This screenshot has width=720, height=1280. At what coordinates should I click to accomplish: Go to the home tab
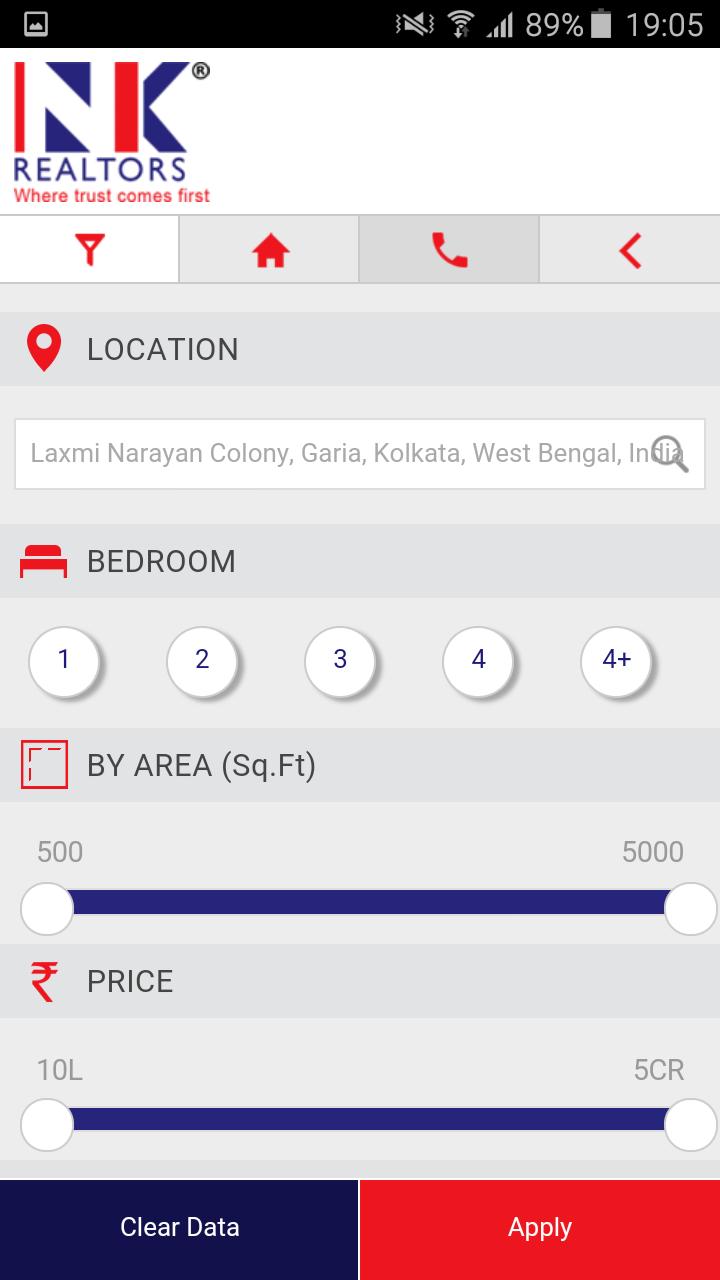click(270, 250)
